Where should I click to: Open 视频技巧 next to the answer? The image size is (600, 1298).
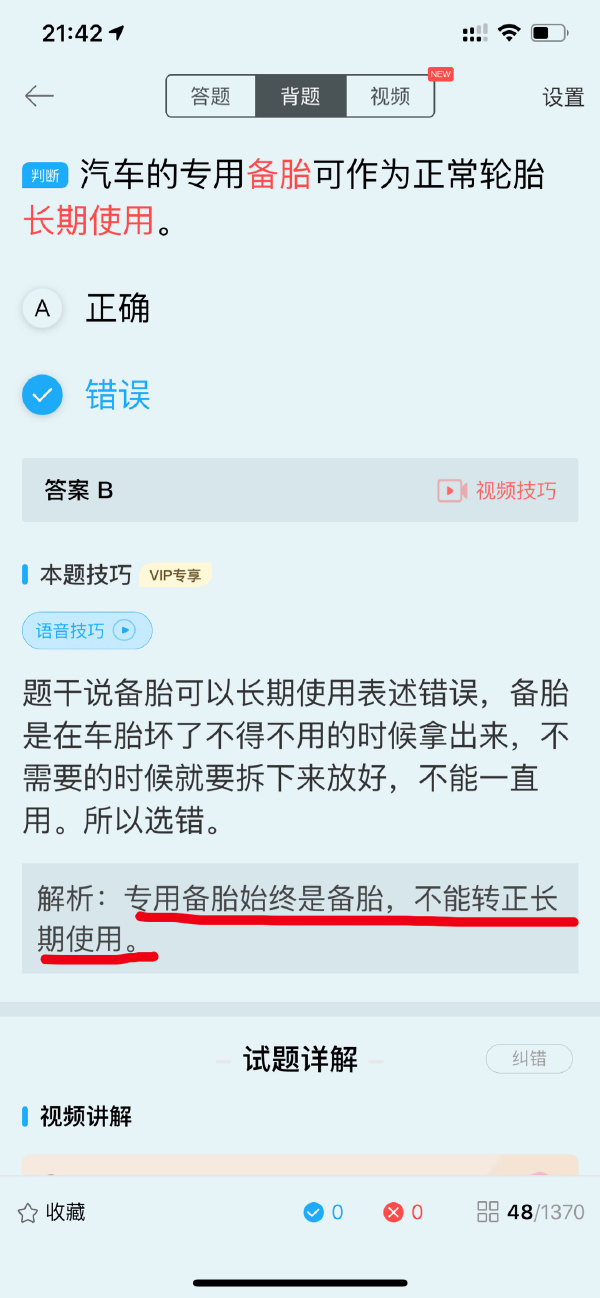click(498, 490)
